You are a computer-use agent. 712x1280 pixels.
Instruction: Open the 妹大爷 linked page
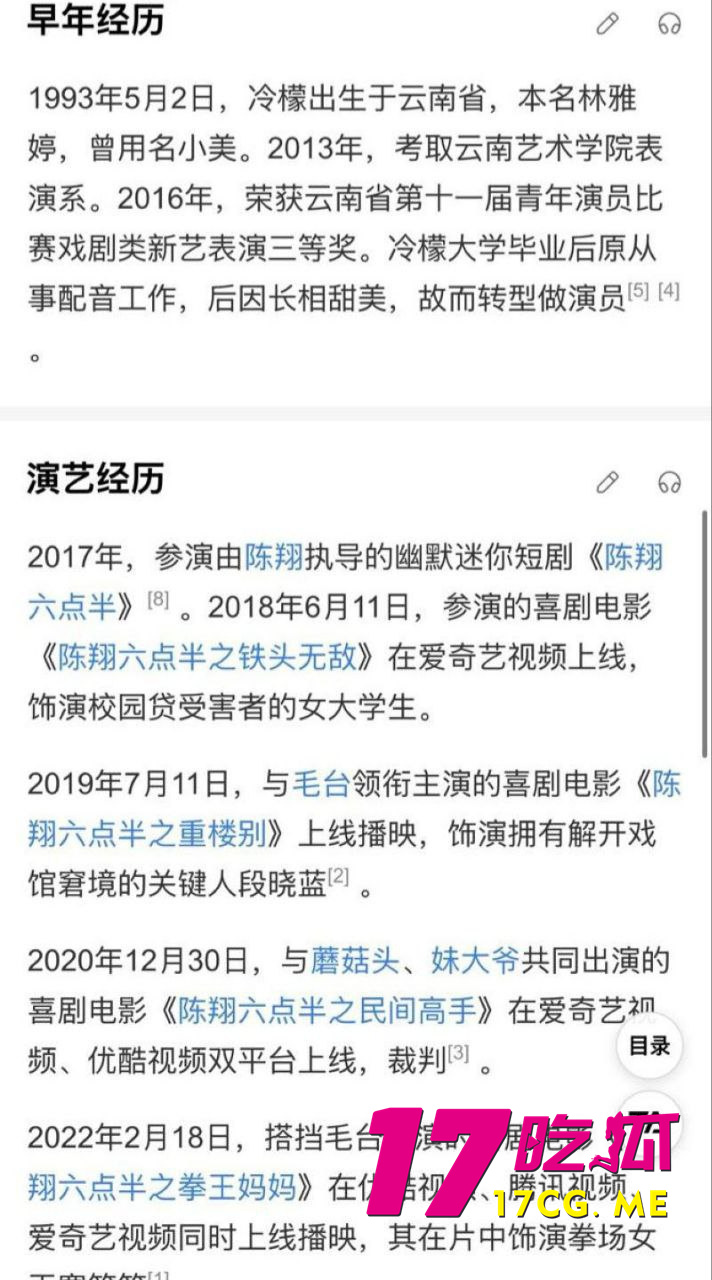point(475,961)
